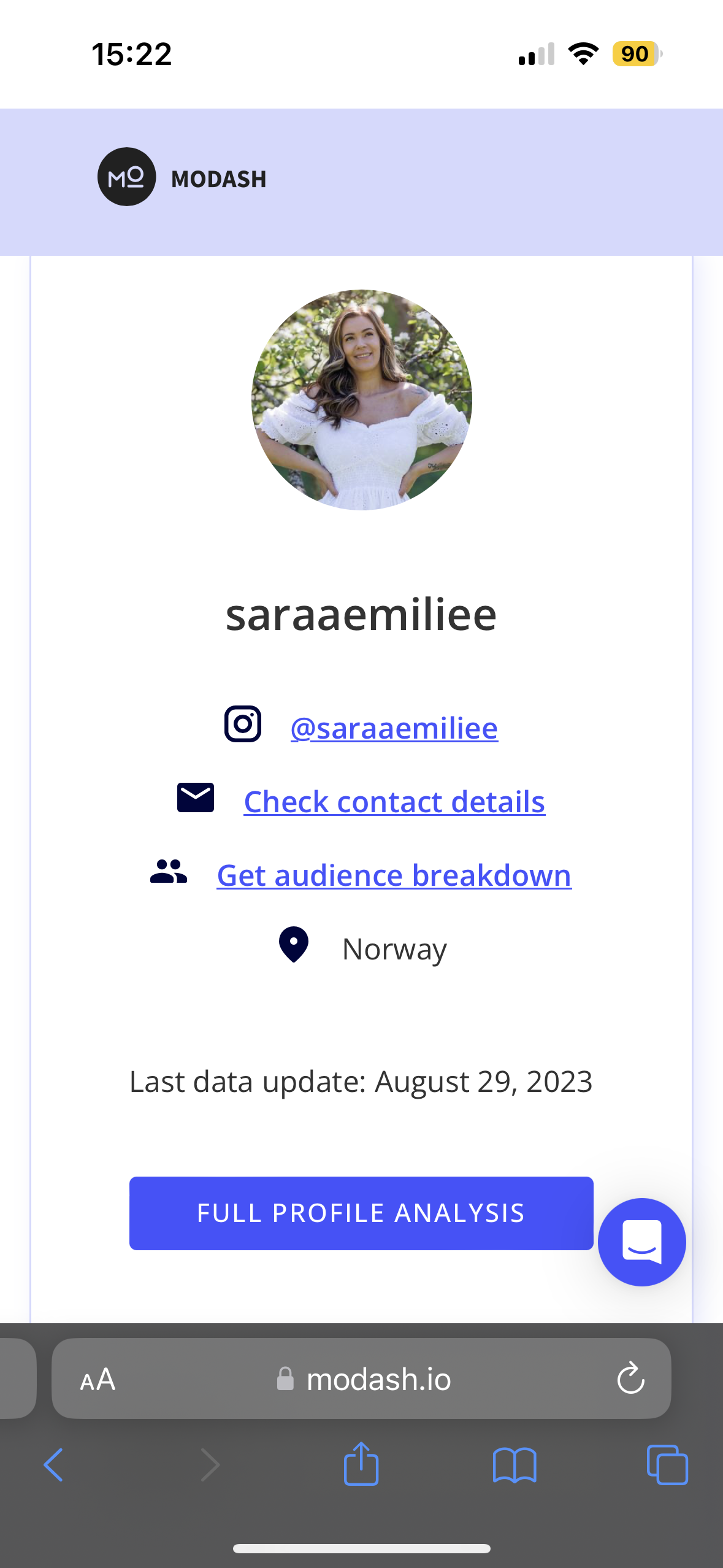Show open Safari tabs

pos(667,1465)
